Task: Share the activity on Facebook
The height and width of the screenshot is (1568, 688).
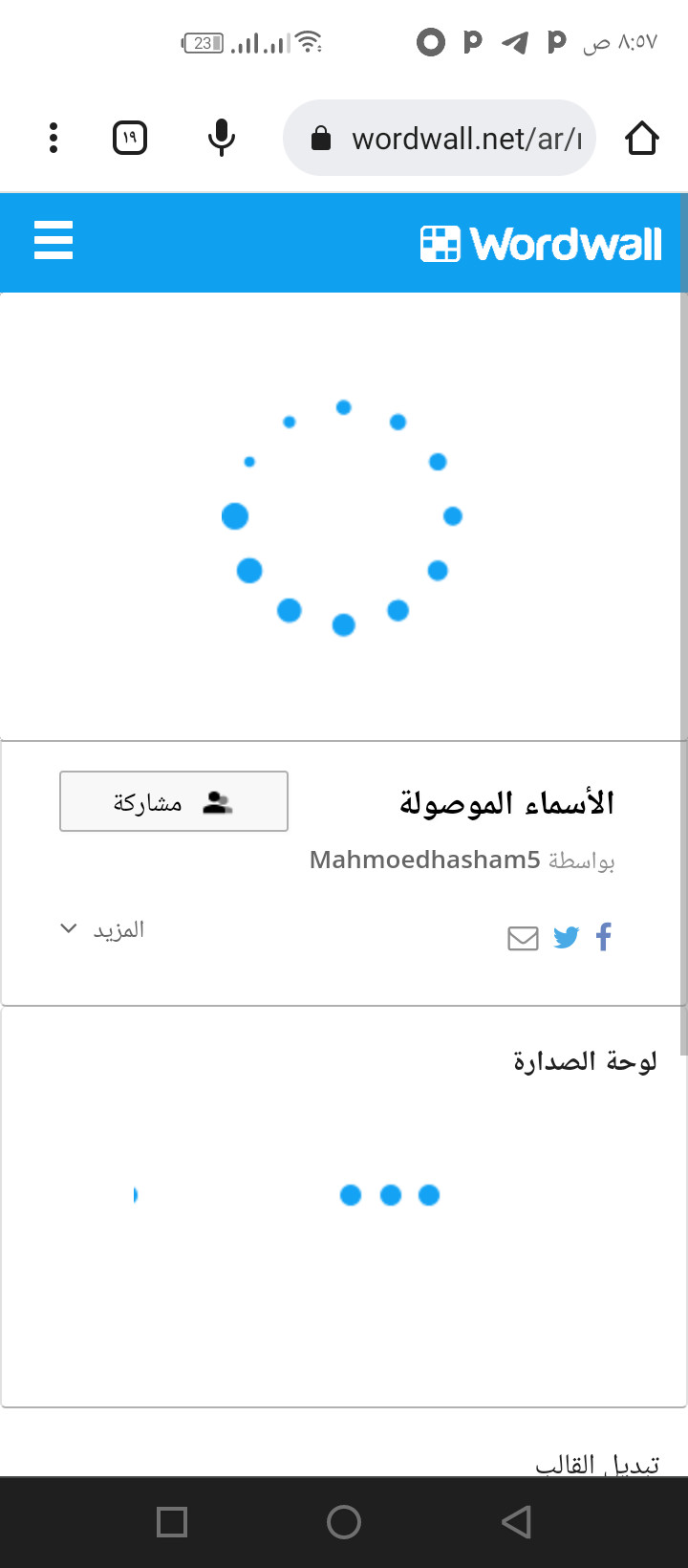Action: pyautogui.click(x=603, y=937)
